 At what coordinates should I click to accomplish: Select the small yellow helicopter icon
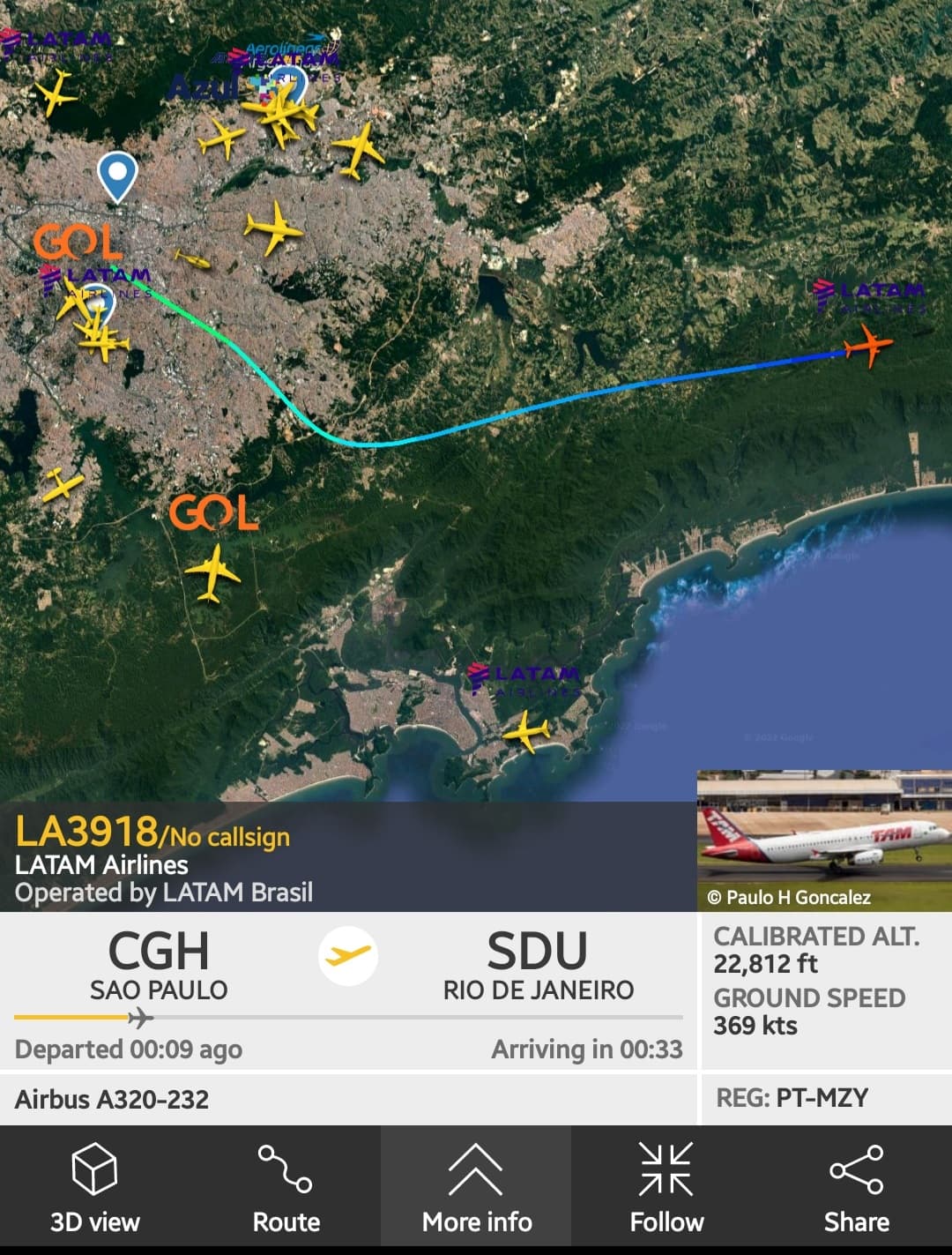192,259
